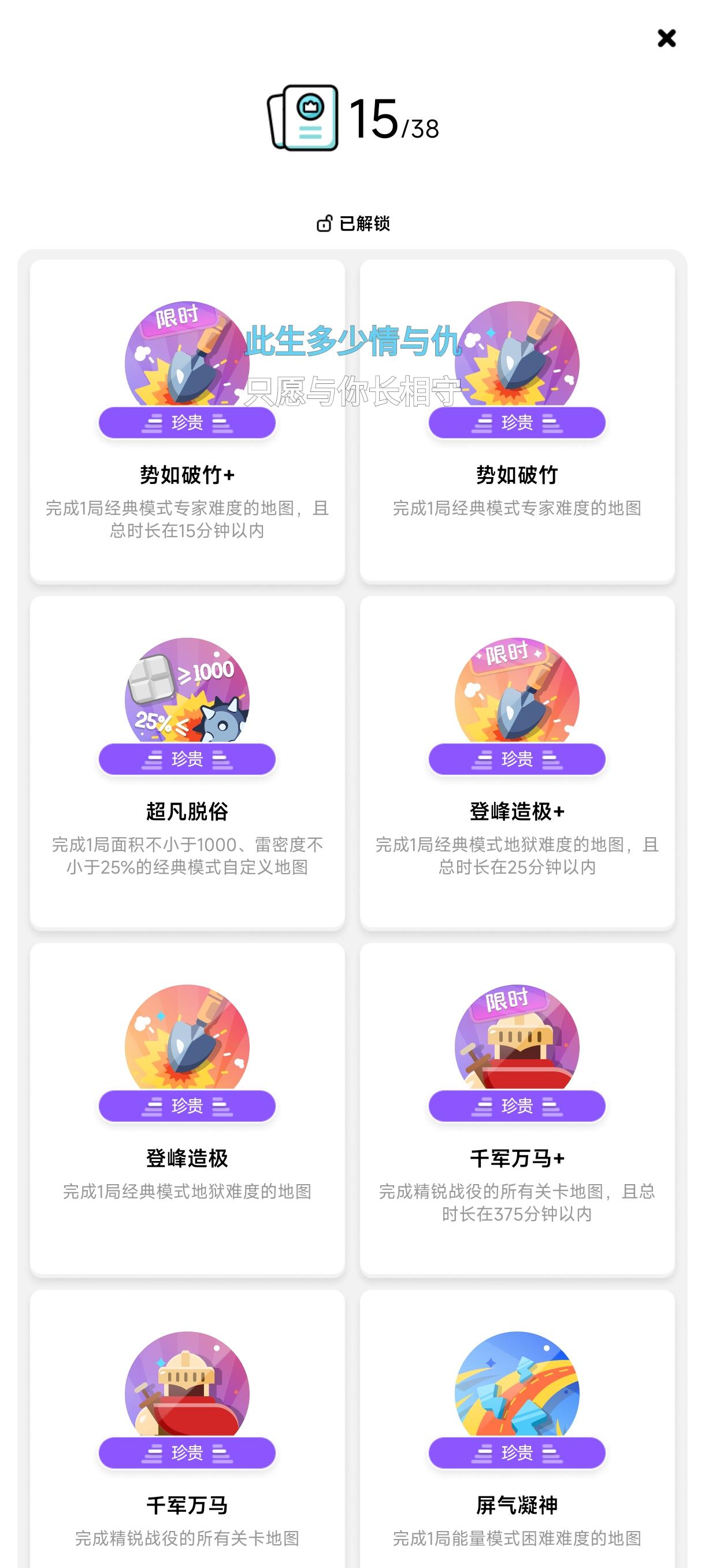Click the unlocked padlock icon beside 已解锁
The width and height of the screenshot is (705, 1568).
pos(325,223)
